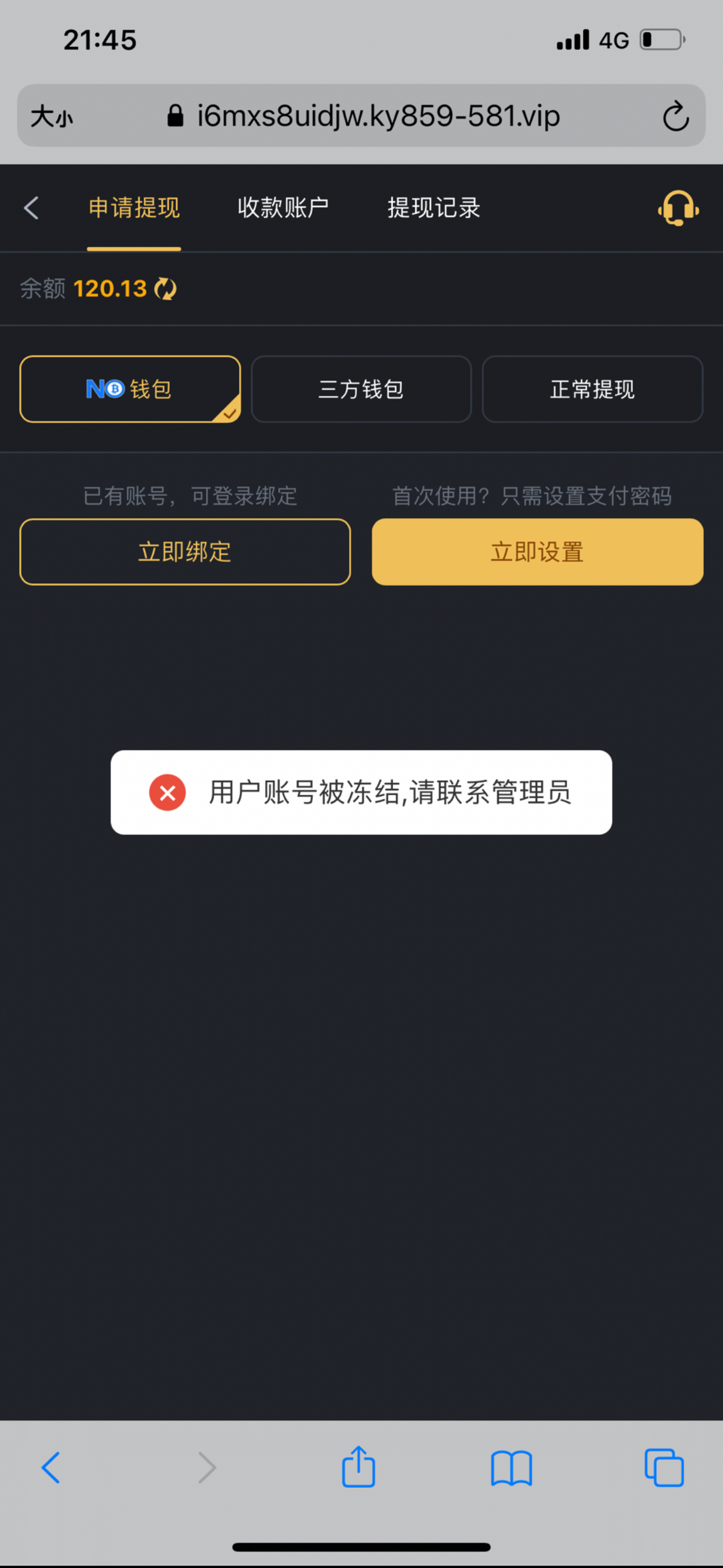Select the 申请提现 tab
The image size is (723, 1568).
click(x=134, y=207)
